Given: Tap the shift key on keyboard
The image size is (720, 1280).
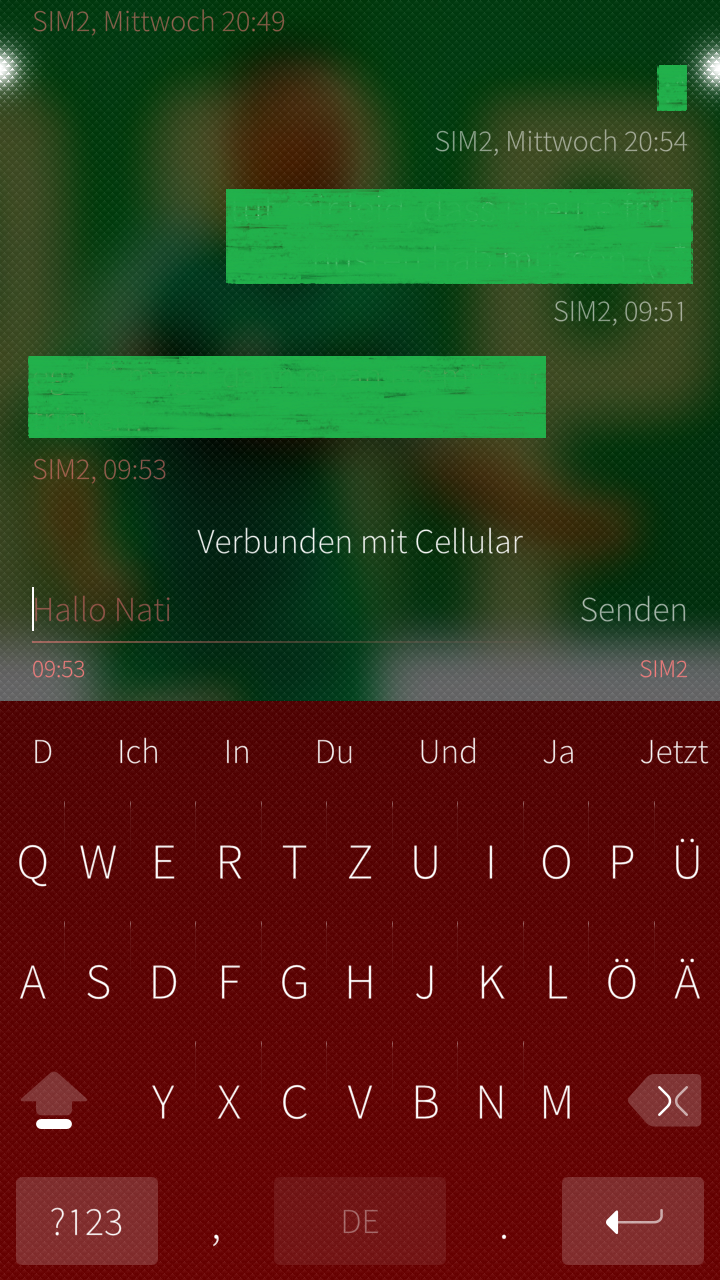Looking at the screenshot, I should (x=54, y=1101).
